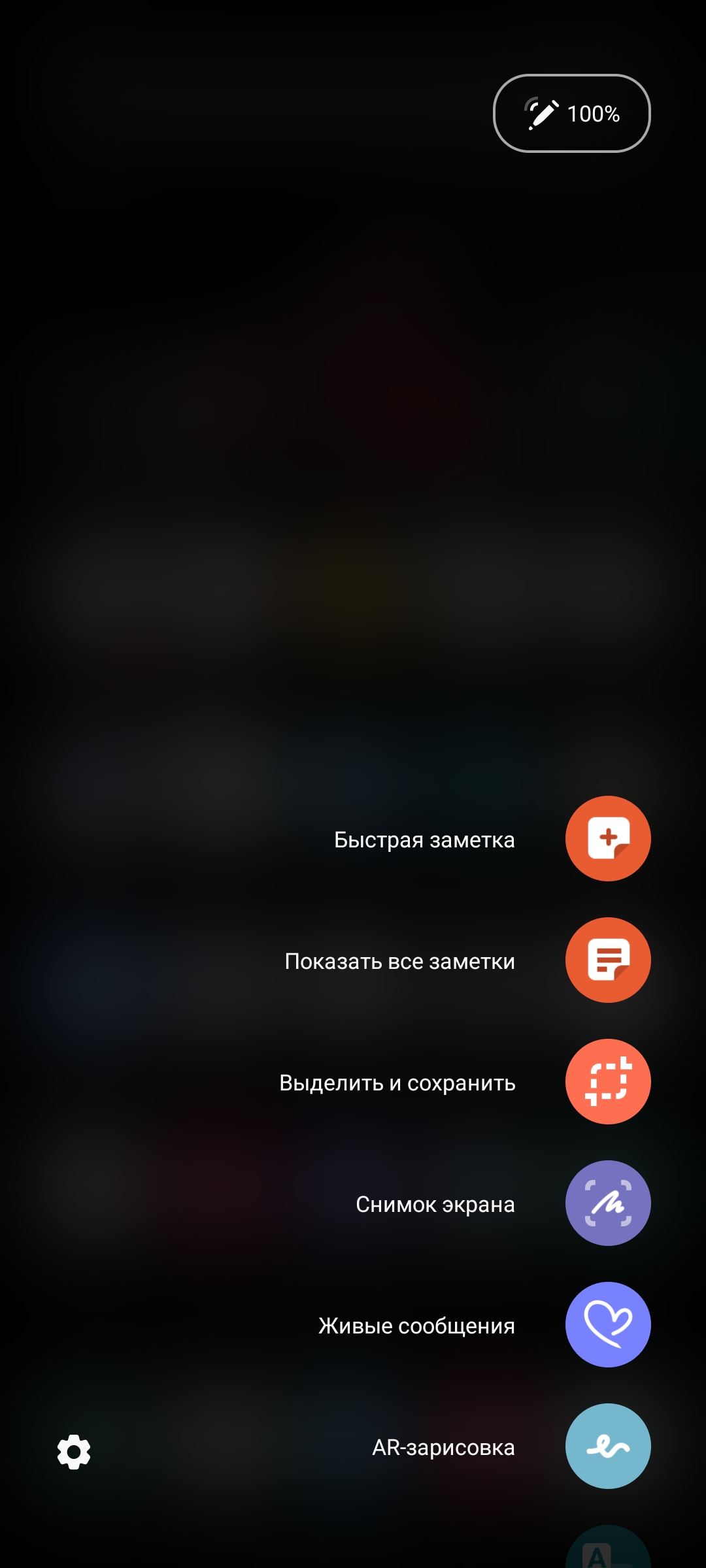Start Снимок экрана screen write
The width and height of the screenshot is (706, 1568).
[x=607, y=1203]
